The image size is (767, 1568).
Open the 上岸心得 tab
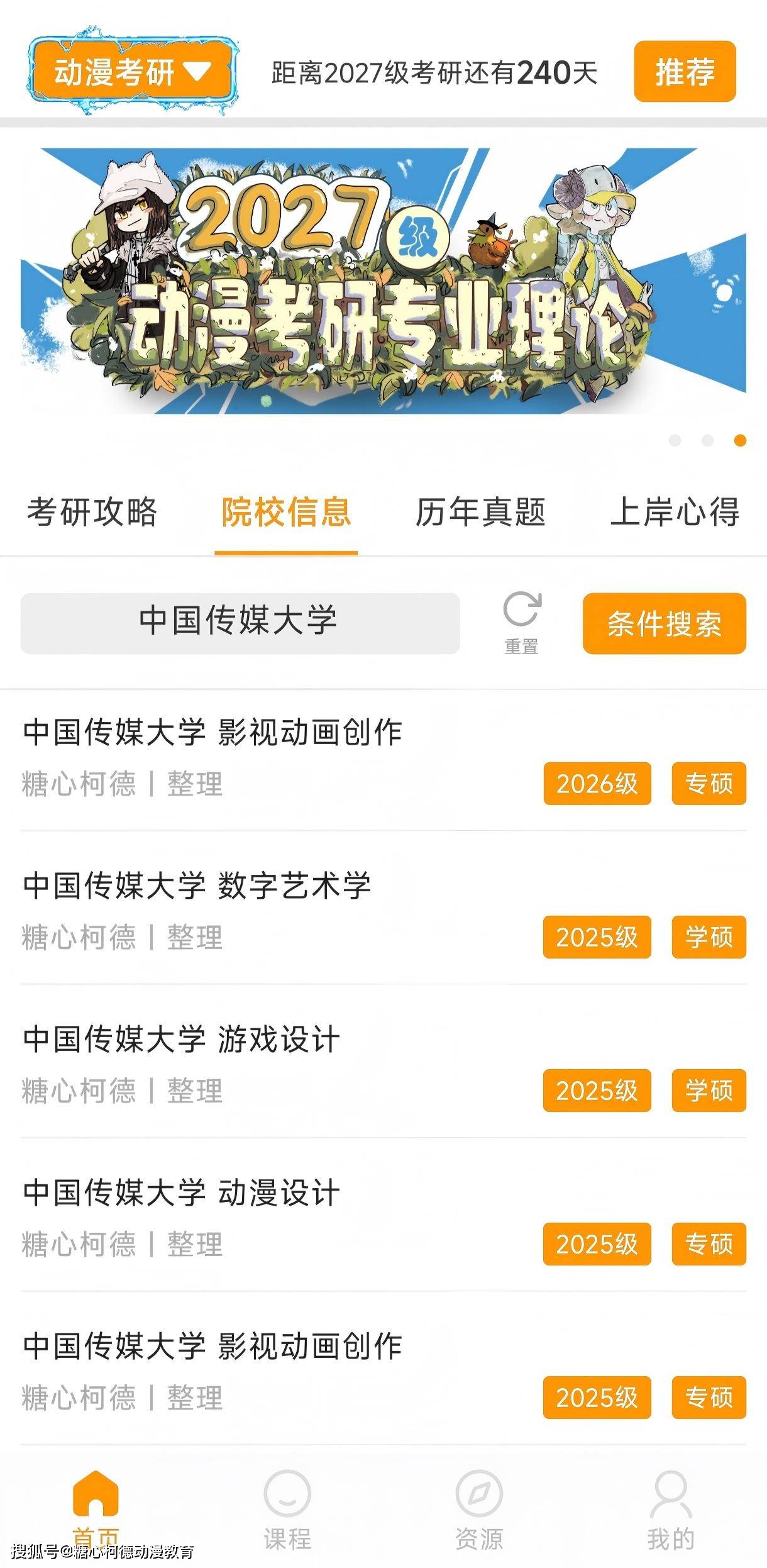(x=675, y=513)
